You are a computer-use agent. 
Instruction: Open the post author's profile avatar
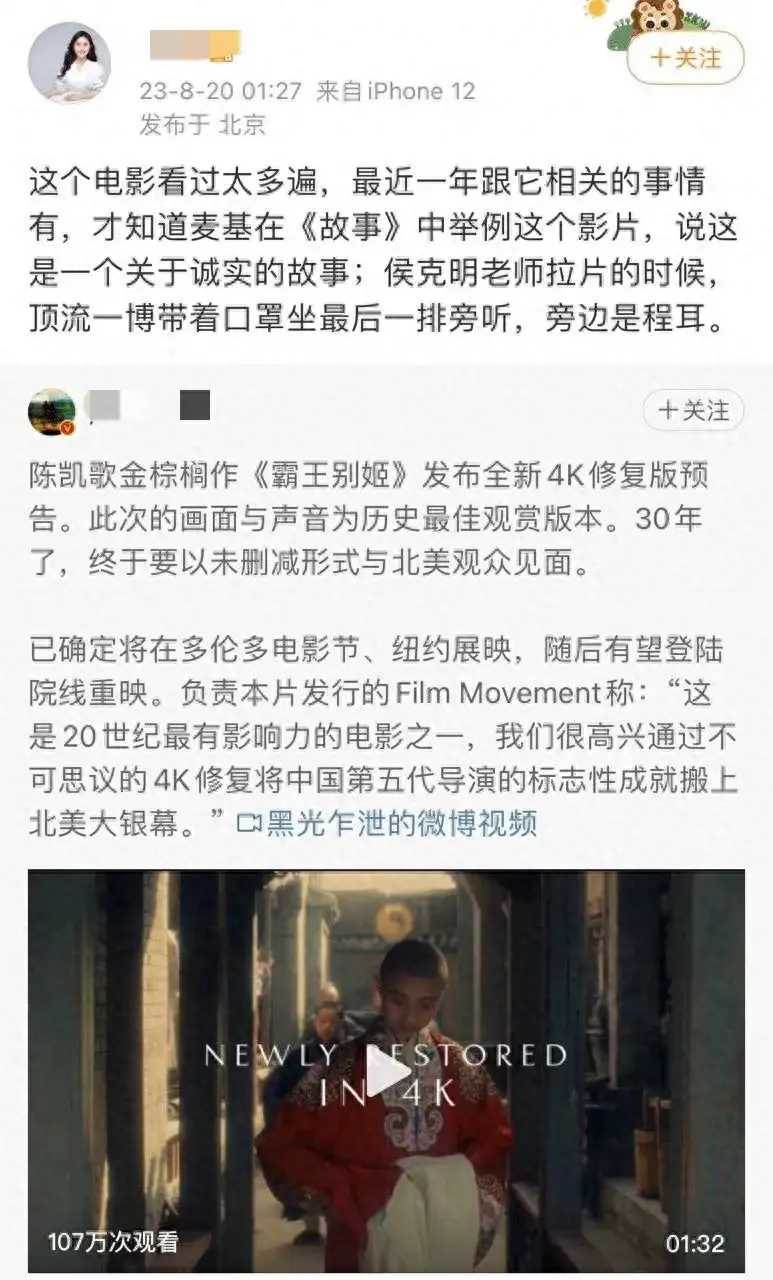point(69,62)
